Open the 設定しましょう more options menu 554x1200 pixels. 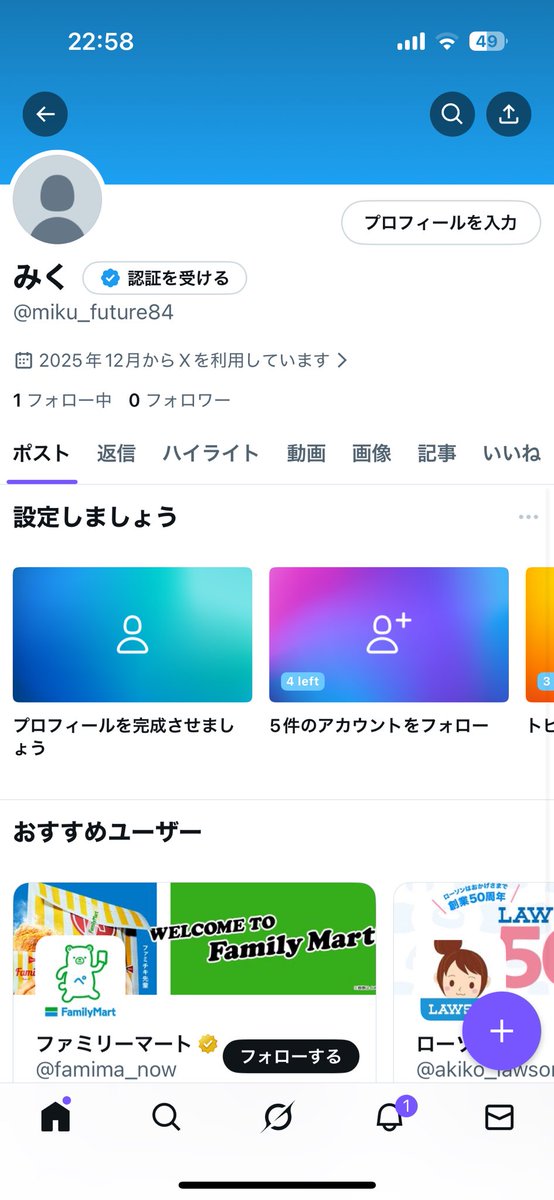tap(528, 517)
